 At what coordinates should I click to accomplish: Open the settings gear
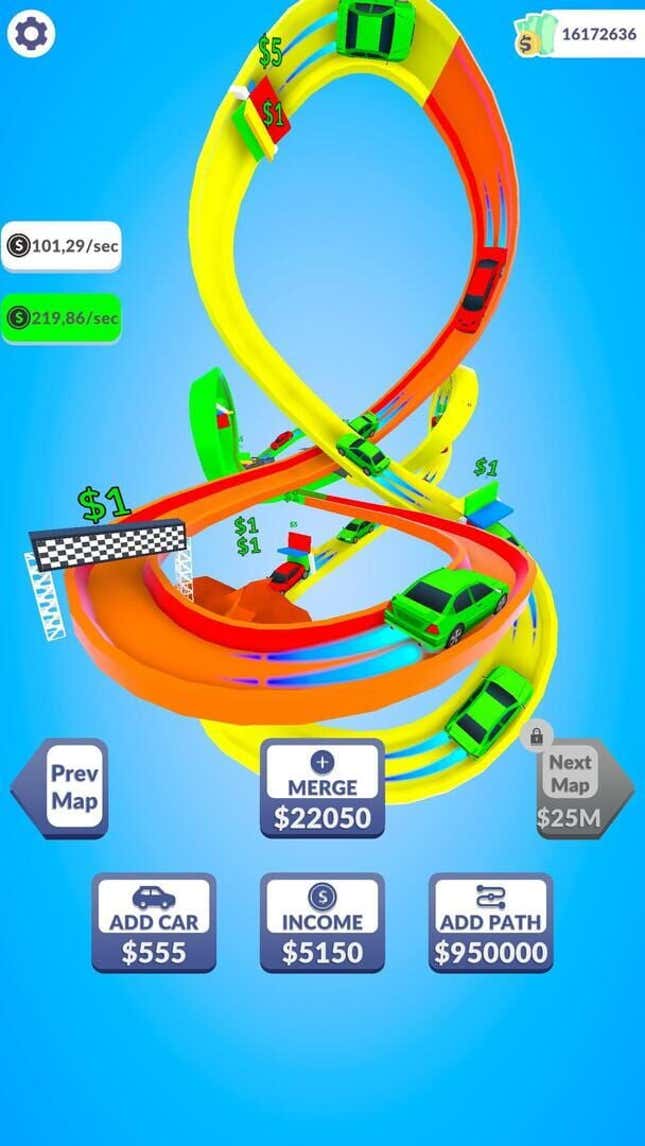point(31,34)
